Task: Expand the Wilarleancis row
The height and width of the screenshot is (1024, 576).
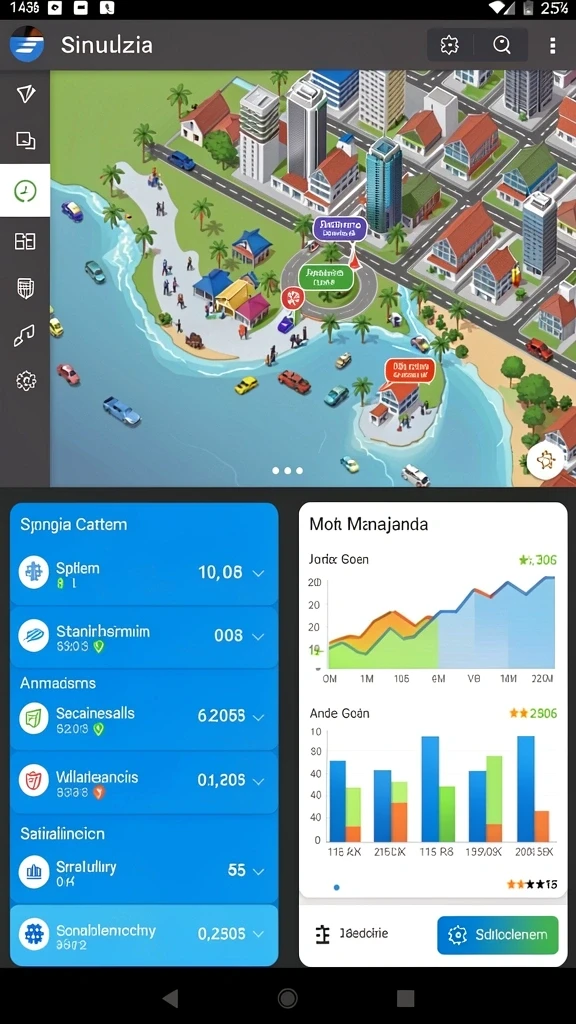Action: [144, 782]
